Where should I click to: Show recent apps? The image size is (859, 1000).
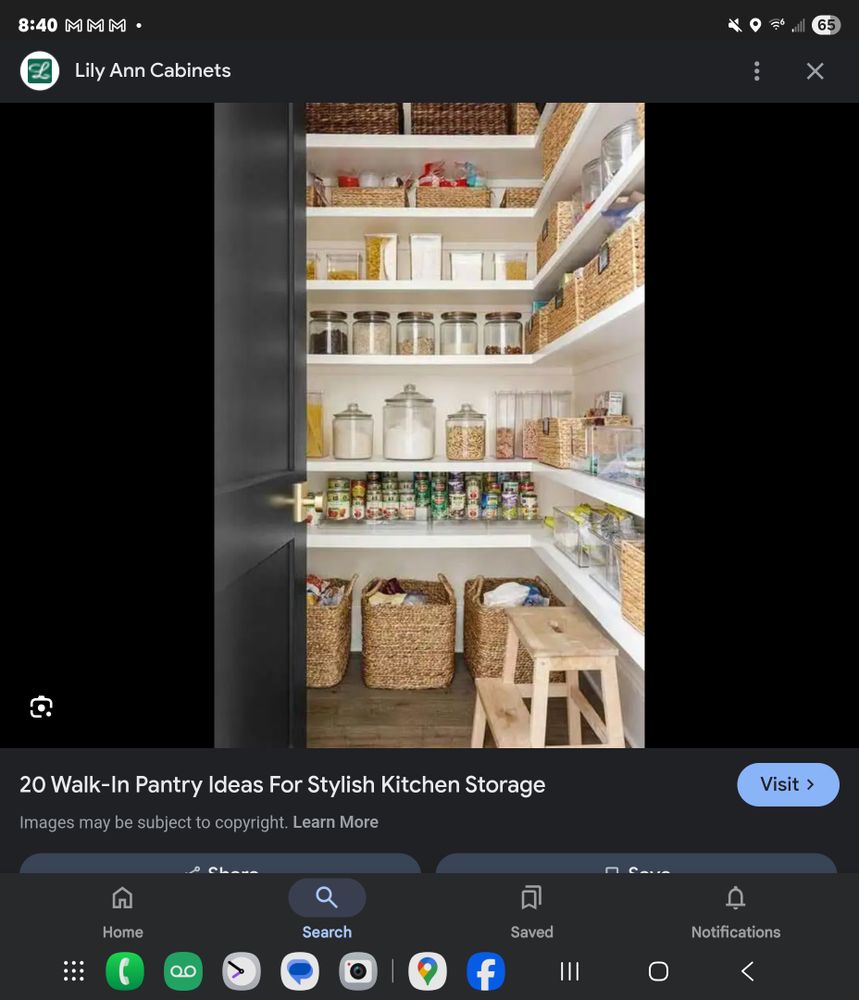tap(570, 971)
